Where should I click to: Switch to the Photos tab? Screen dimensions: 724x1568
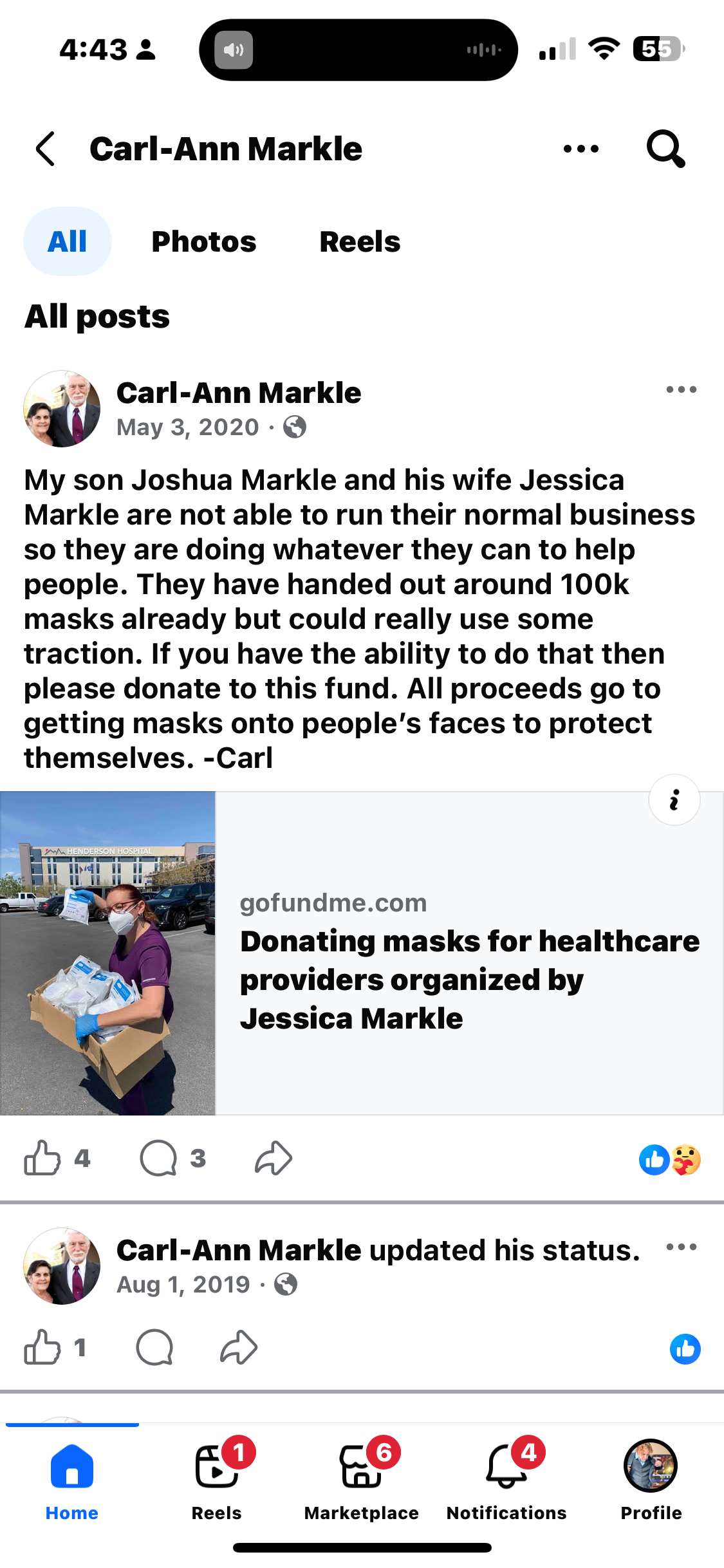click(x=203, y=241)
